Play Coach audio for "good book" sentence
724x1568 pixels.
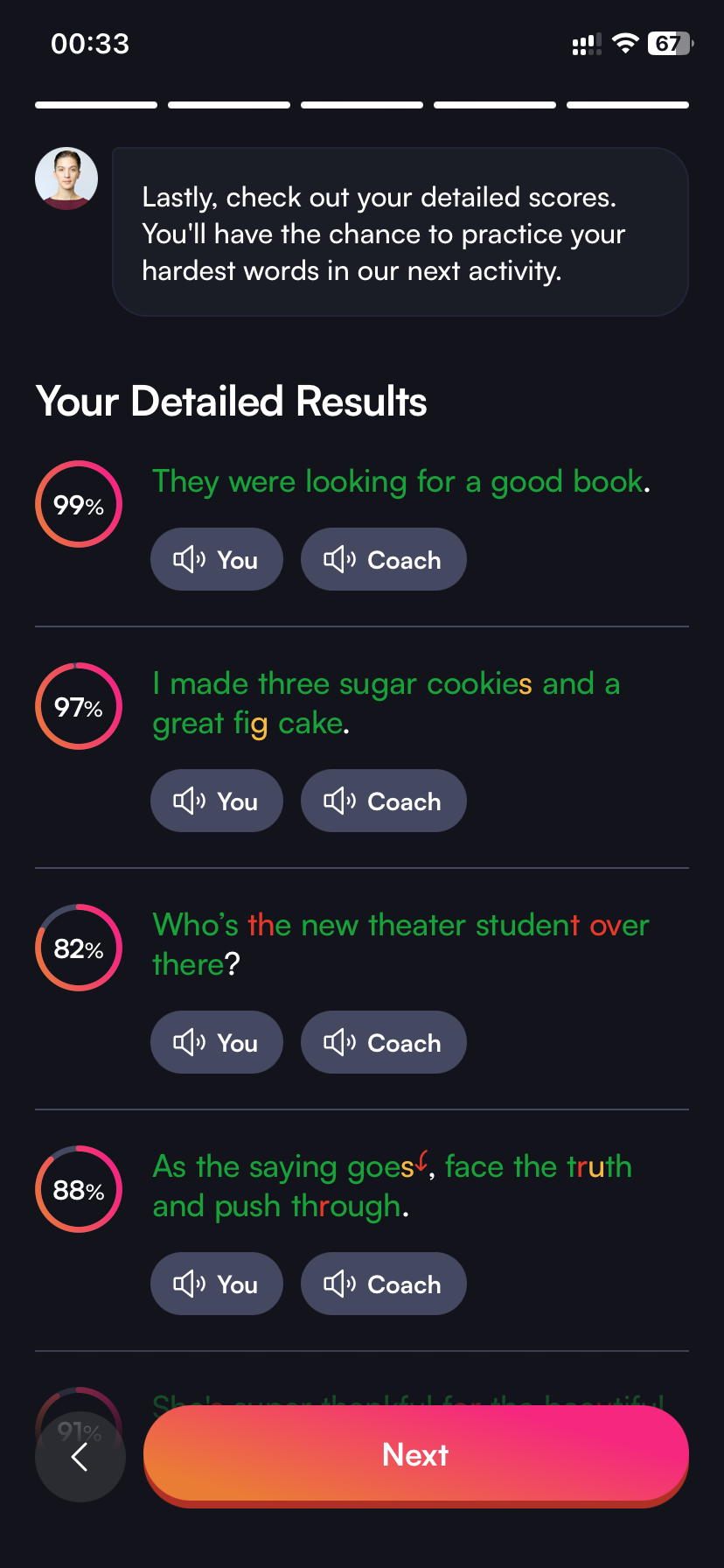point(383,559)
